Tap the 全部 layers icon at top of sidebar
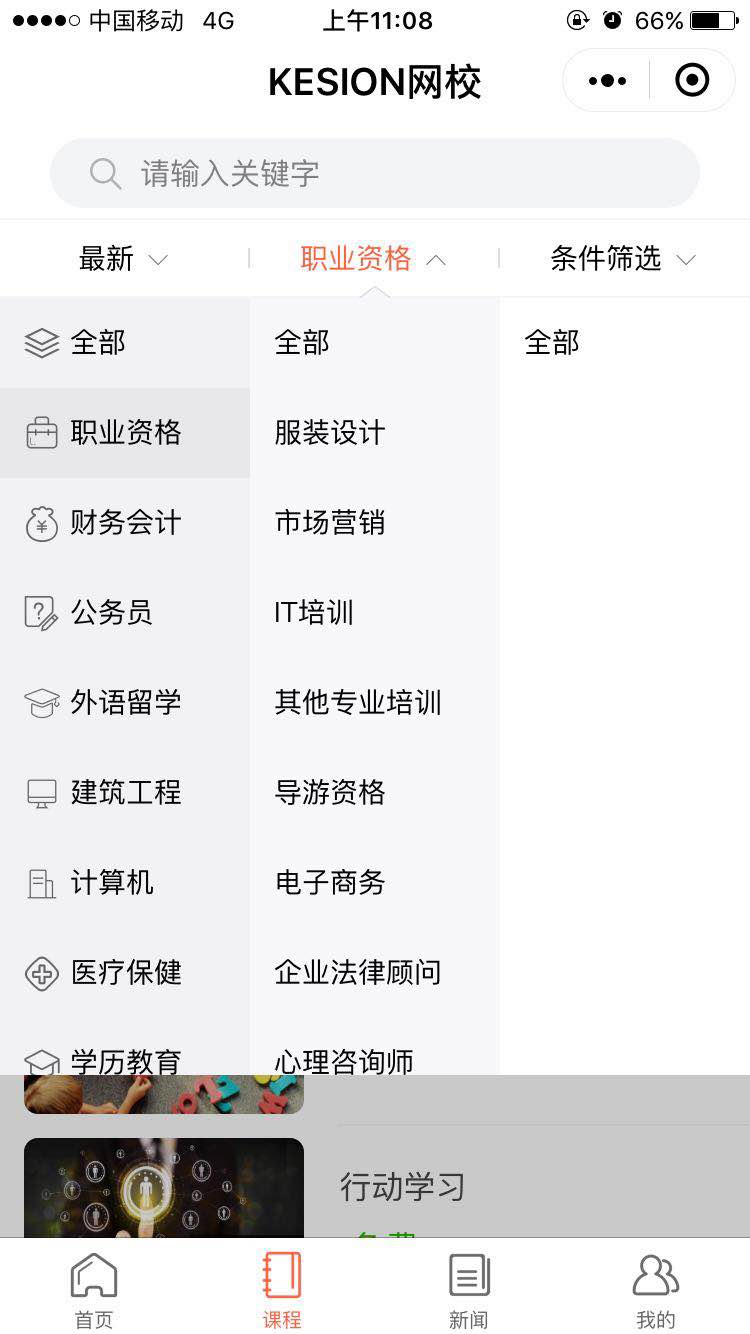Viewport: 750px width, 1334px height. click(x=41, y=342)
